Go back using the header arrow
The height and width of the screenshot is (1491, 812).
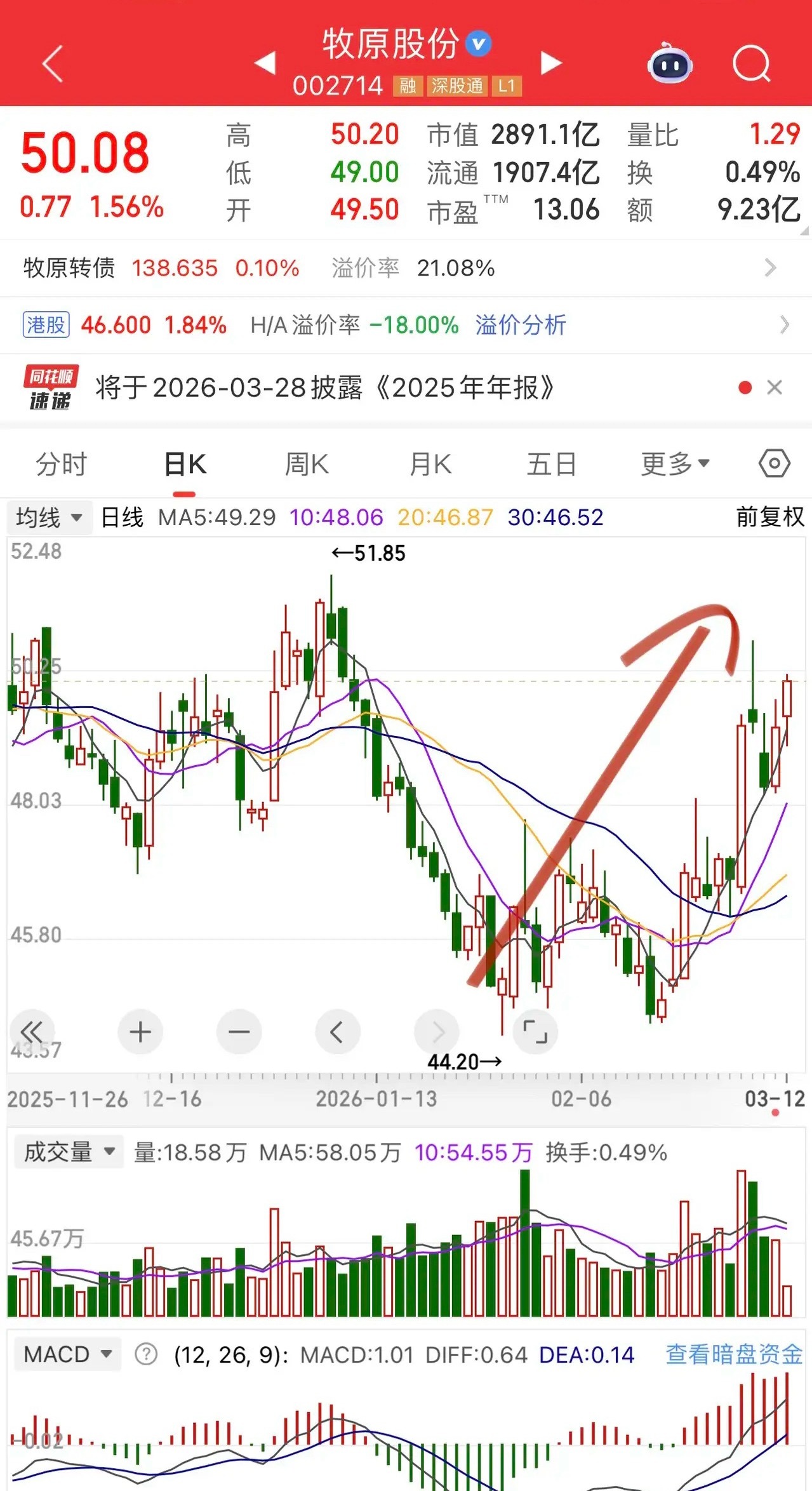pyautogui.click(x=53, y=64)
